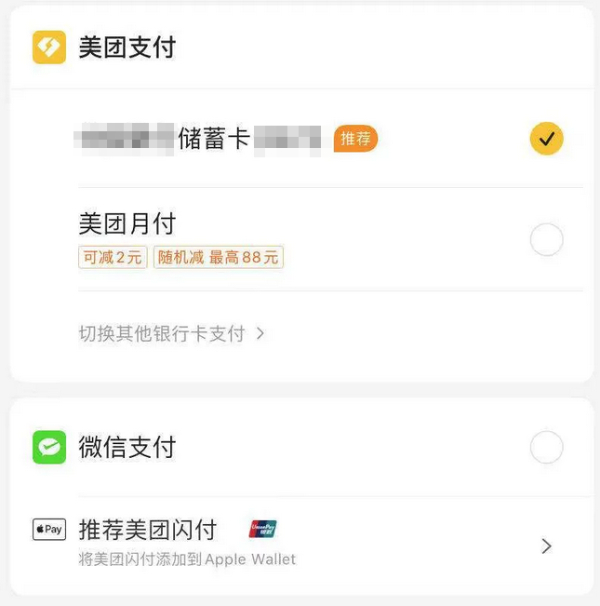600x606 pixels.
Task: Open 切换其他银行卡支付
Action: (x=171, y=333)
